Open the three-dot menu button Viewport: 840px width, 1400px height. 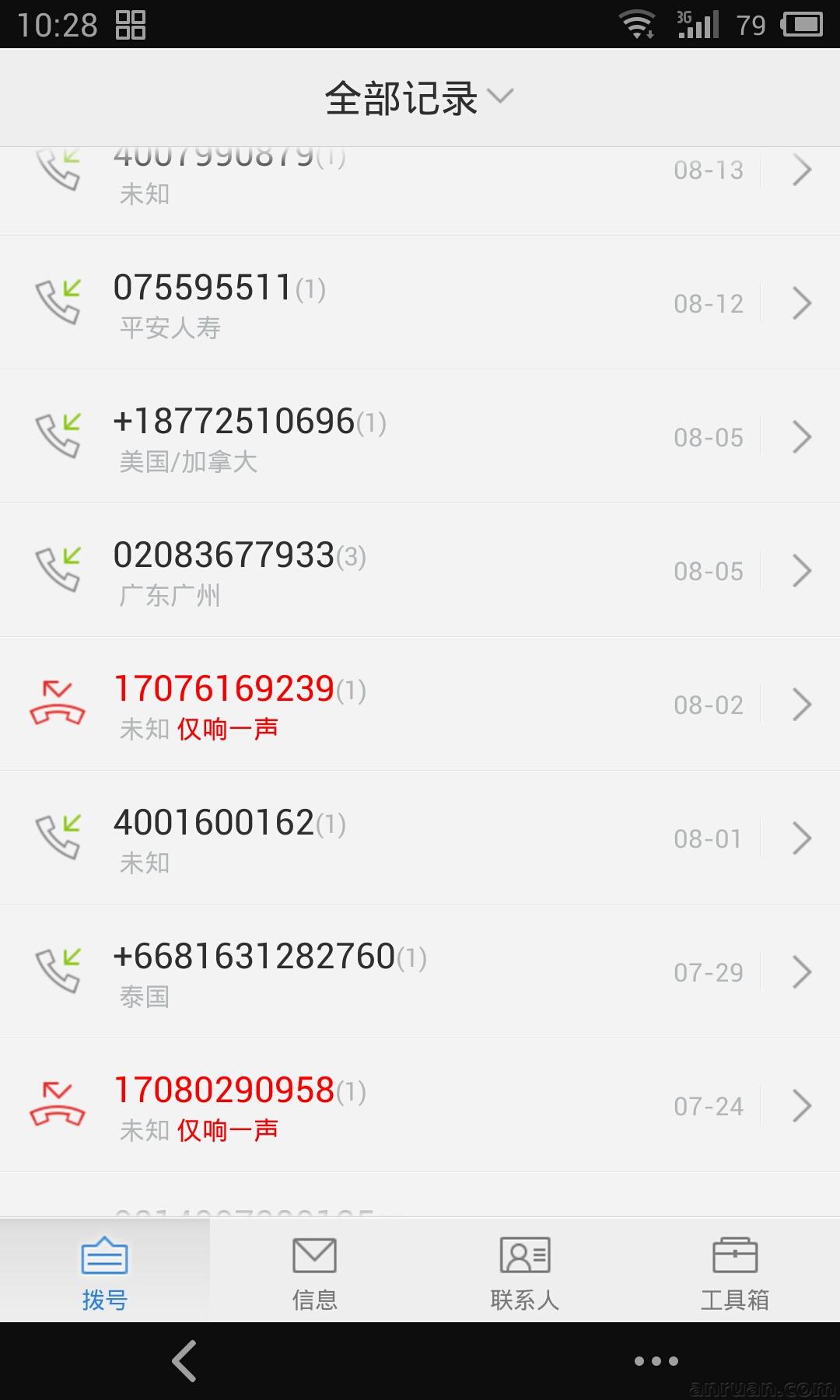point(656,1361)
